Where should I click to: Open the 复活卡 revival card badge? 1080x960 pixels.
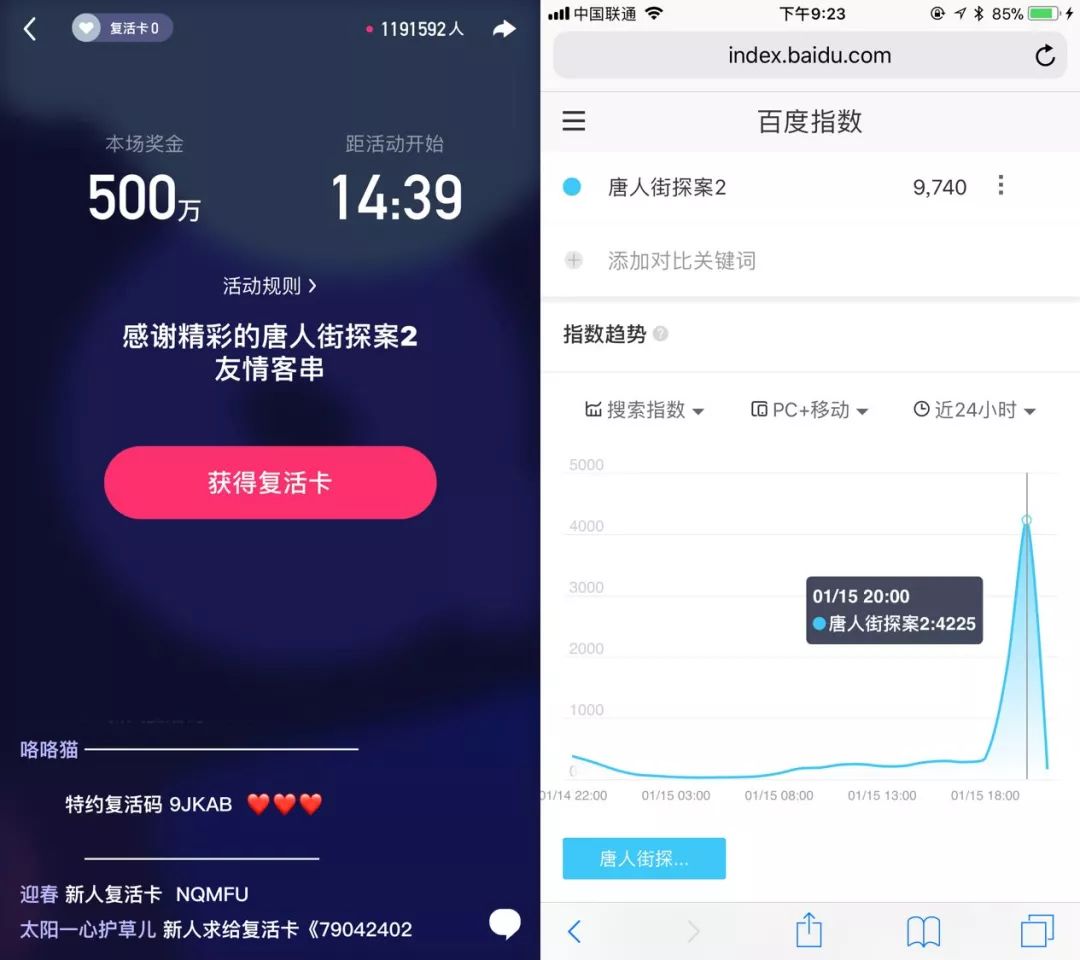[x=122, y=28]
